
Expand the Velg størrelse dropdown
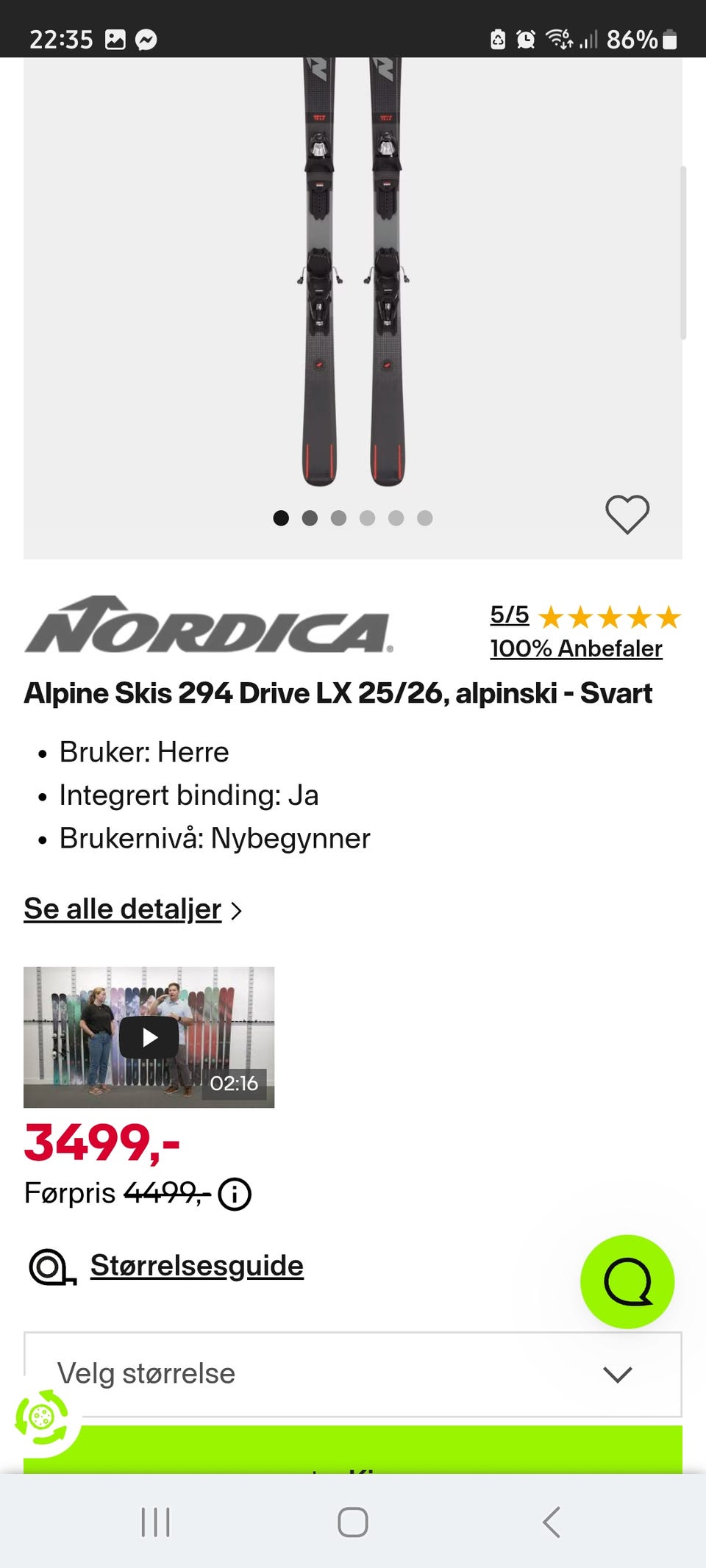(353, 1373)
